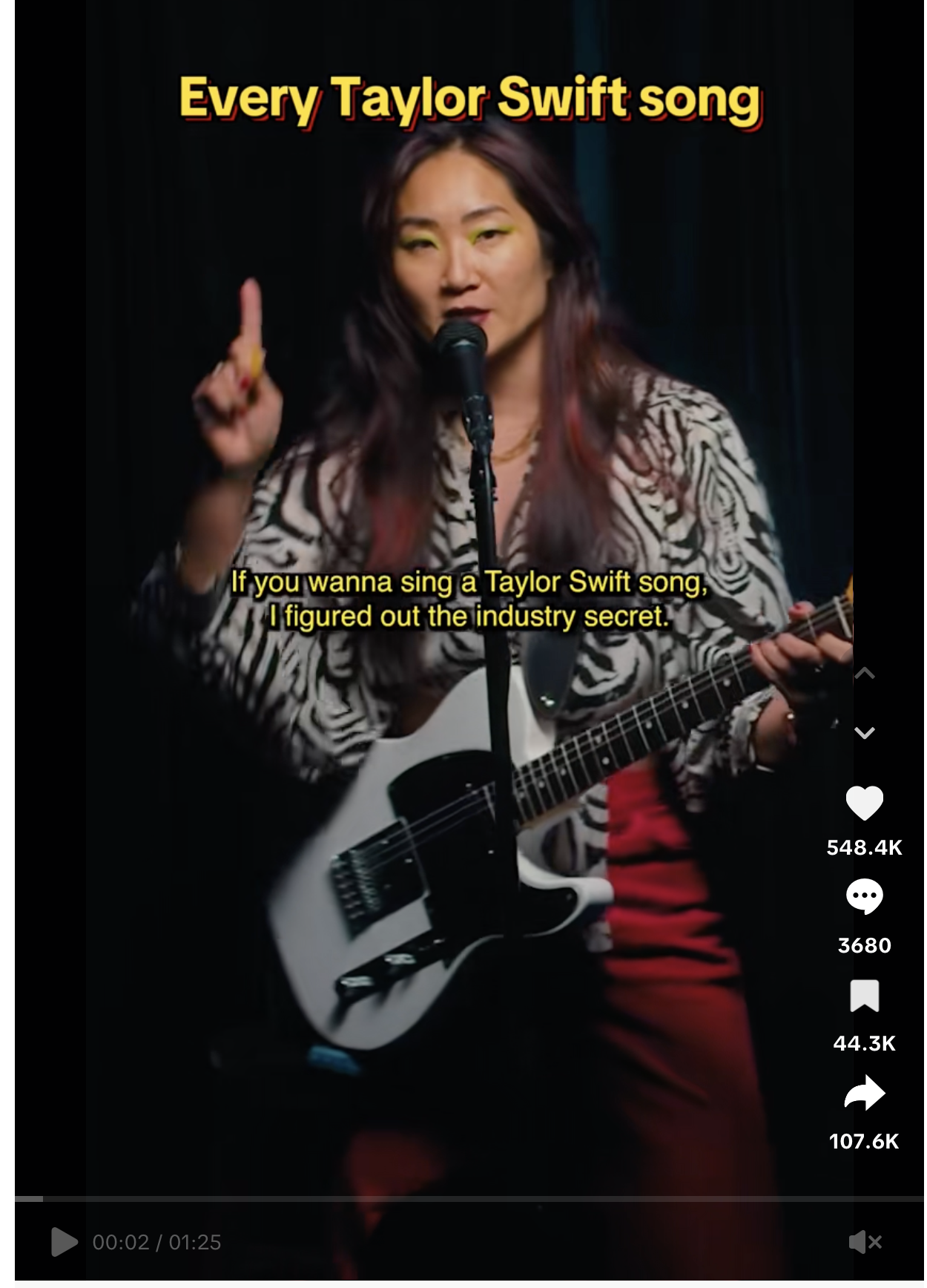Share this video
Screen dimensions: 927x1288
tap(864, 1094)
